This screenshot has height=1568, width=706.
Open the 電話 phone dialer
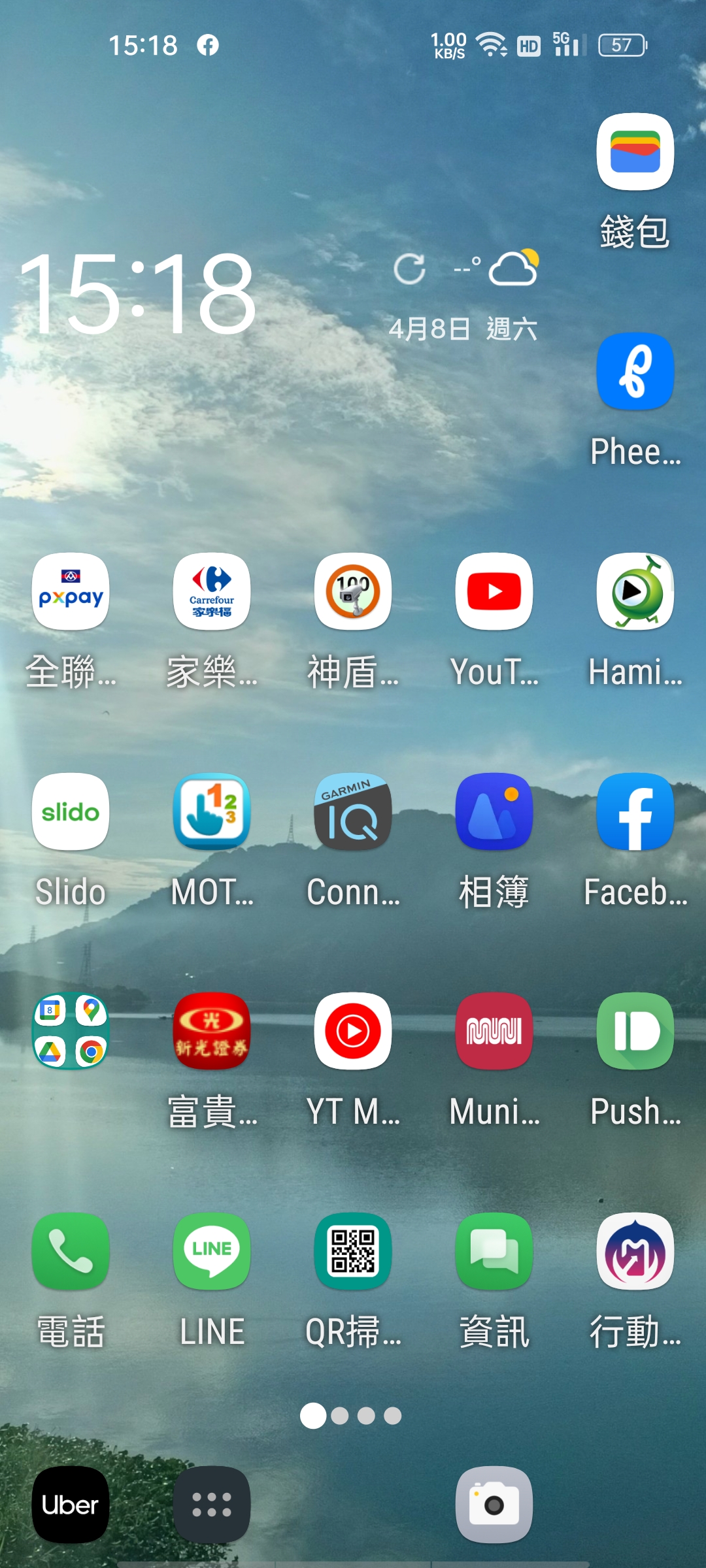[x=71, y=1251]
